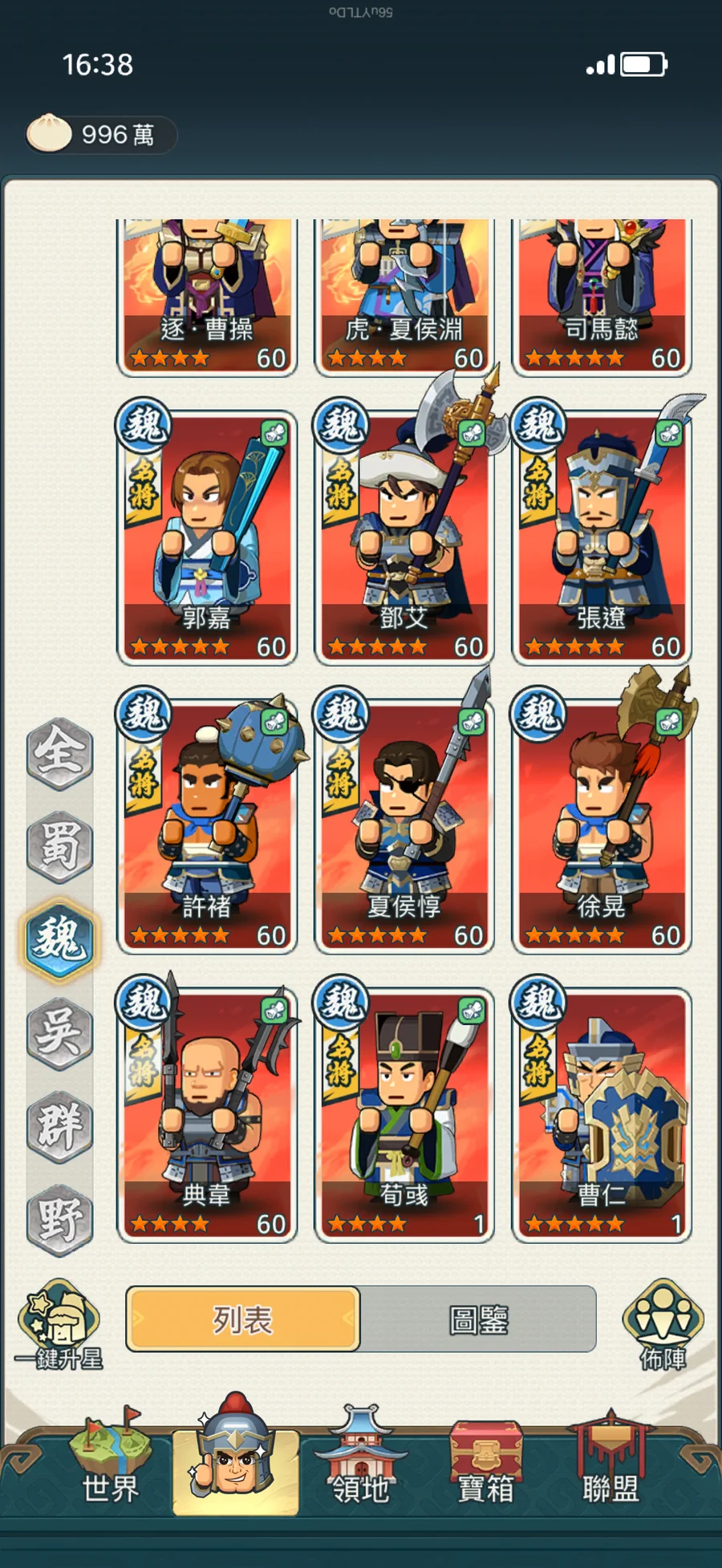Open the 荀彧 hero card
The height and width of the screenshot is (1568, 722).
pyautogui.click(x=404, y=1113)
